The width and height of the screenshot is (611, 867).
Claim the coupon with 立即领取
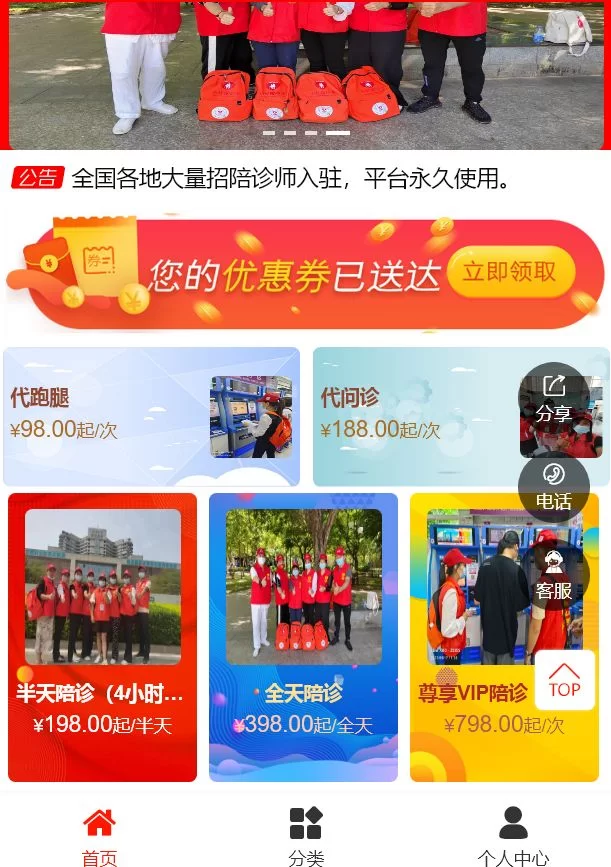coord(510,272)
